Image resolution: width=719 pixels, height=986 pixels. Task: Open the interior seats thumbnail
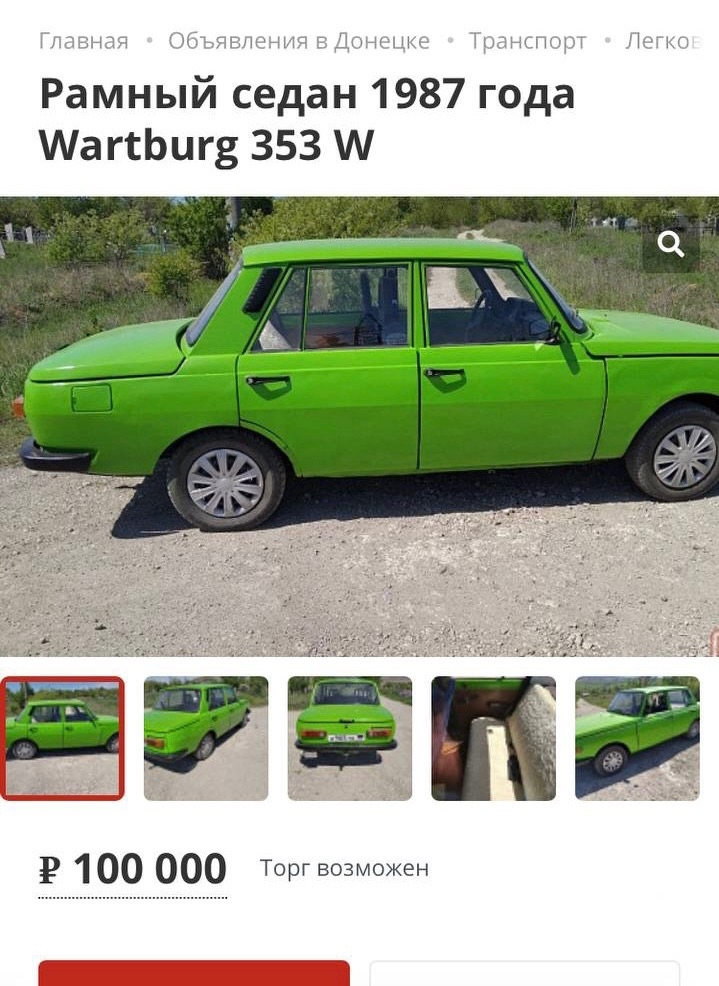point(494,738)
